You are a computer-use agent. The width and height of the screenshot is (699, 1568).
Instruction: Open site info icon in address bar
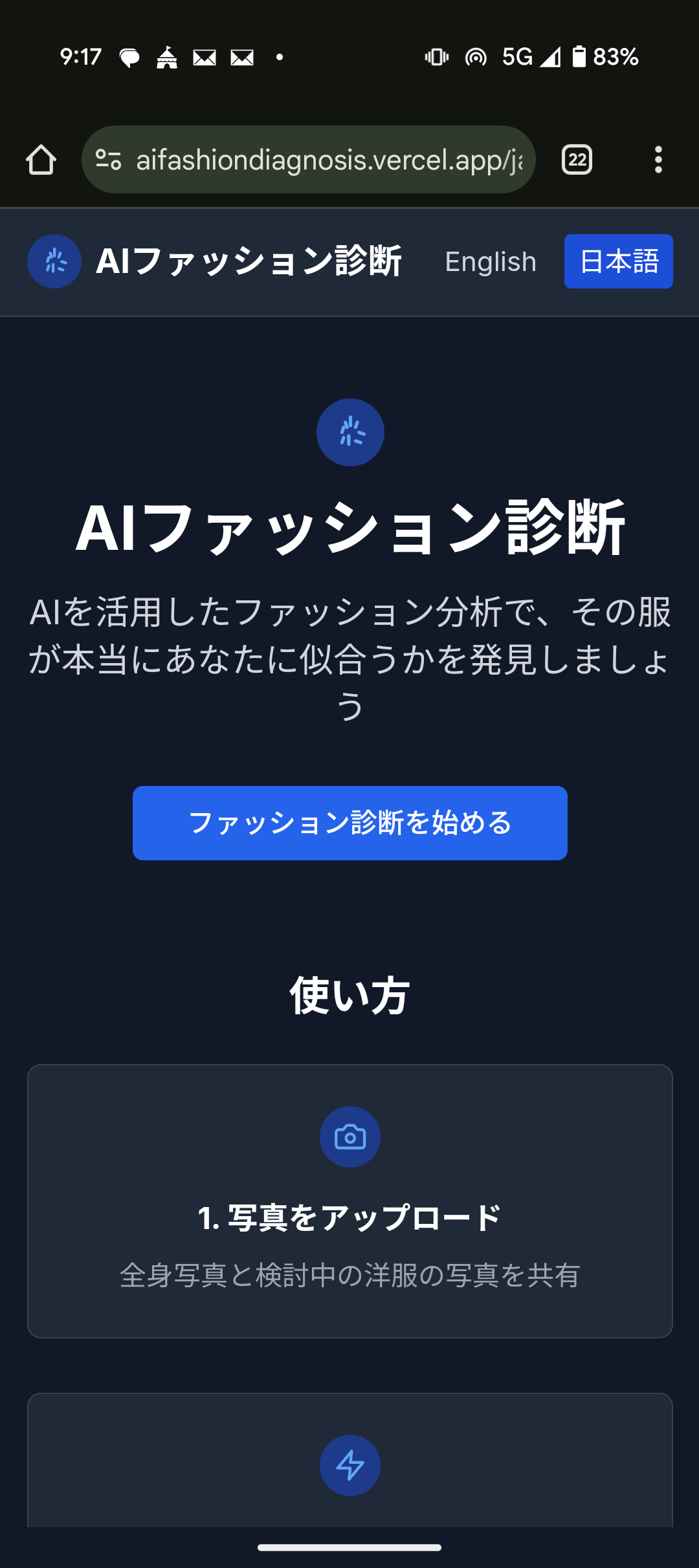108,160
